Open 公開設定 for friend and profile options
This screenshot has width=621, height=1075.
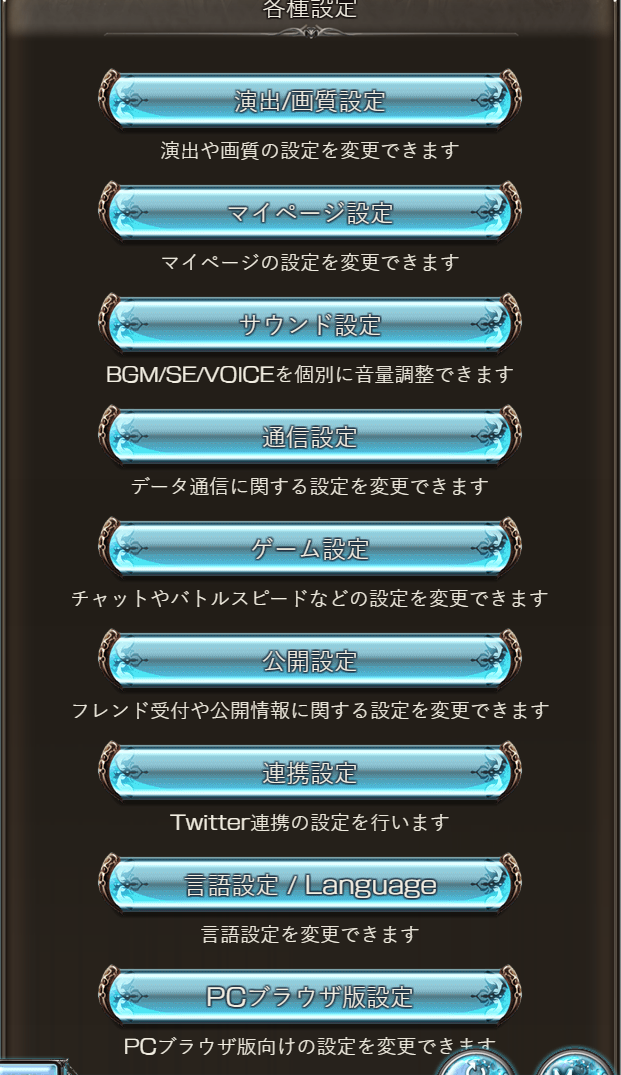(x=310, y=660)
